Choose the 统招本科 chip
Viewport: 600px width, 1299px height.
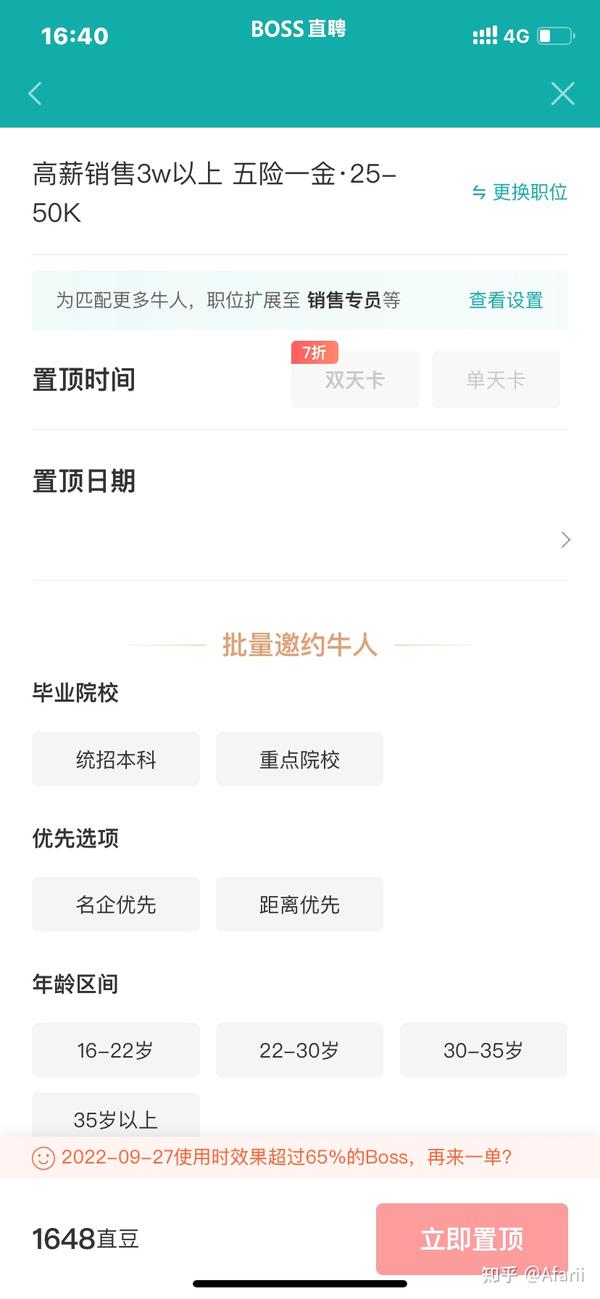[116, 759]
